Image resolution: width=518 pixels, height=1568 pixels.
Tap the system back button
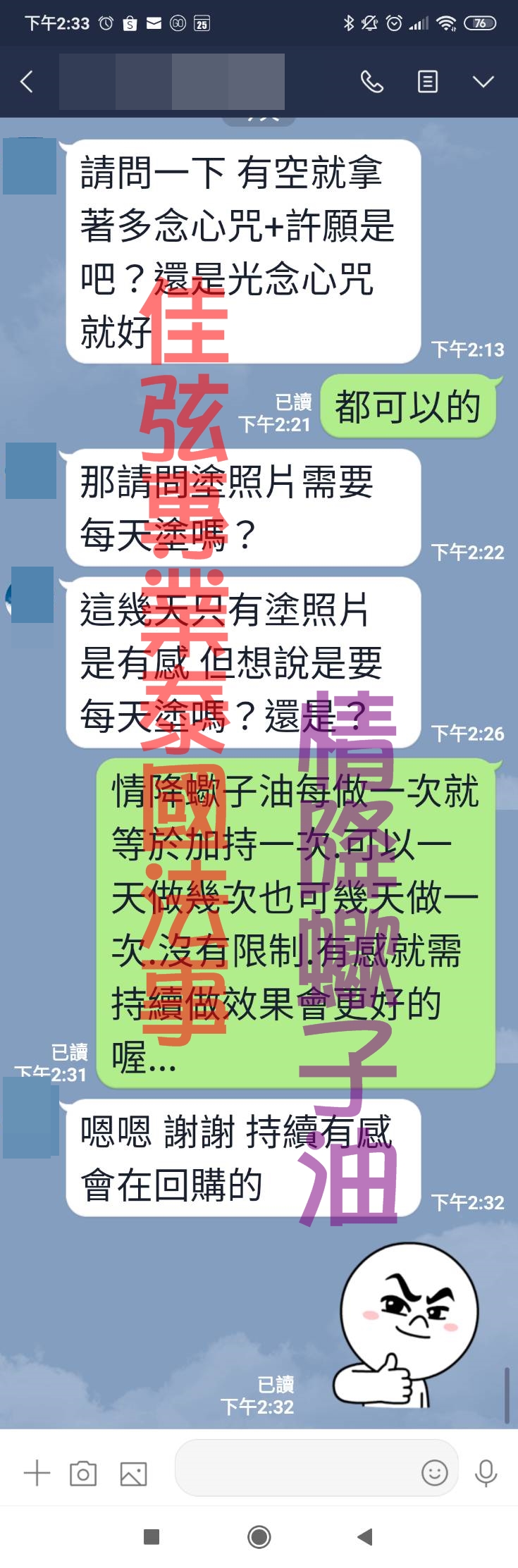point(365,1536)
